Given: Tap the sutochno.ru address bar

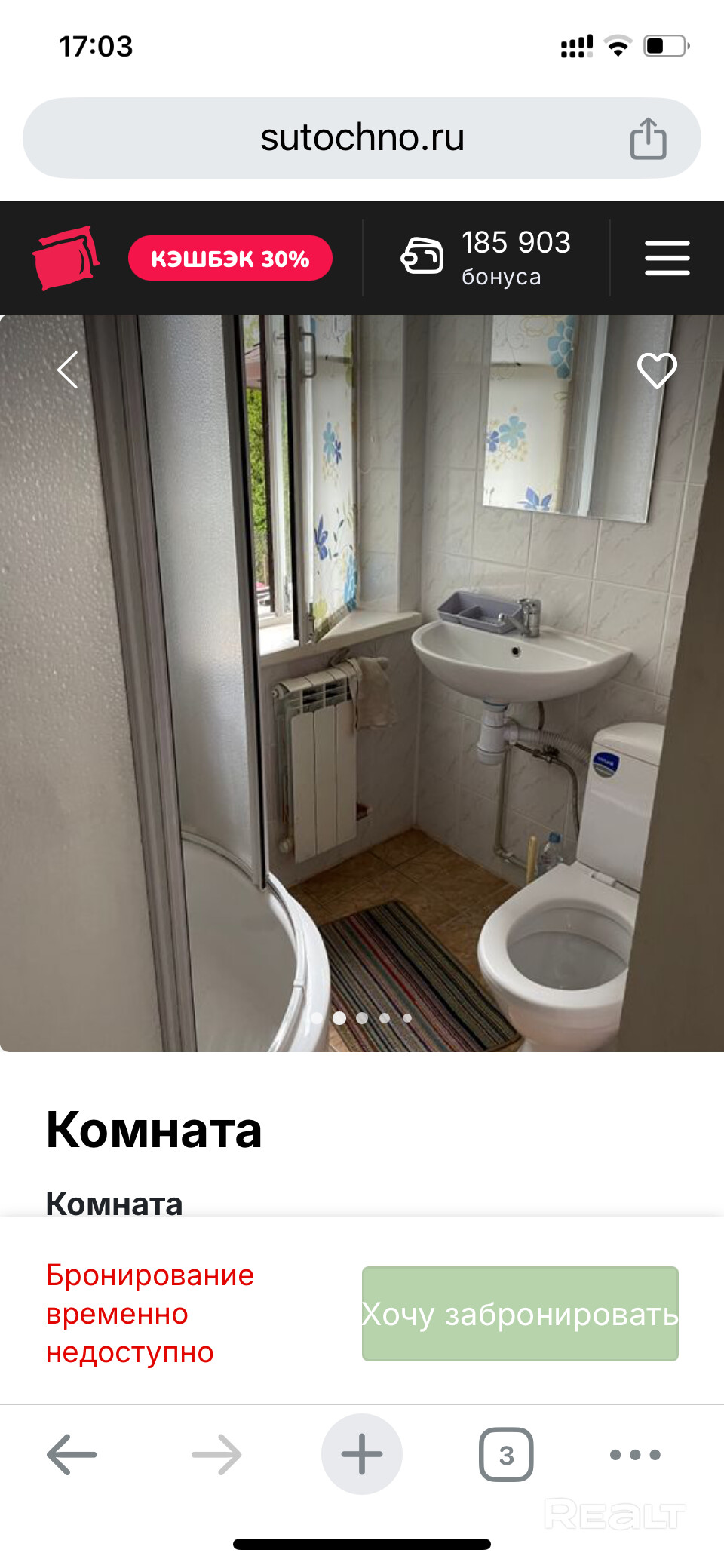Looking at the screenshot, I should pyautogui.click(x=362, y=138).
